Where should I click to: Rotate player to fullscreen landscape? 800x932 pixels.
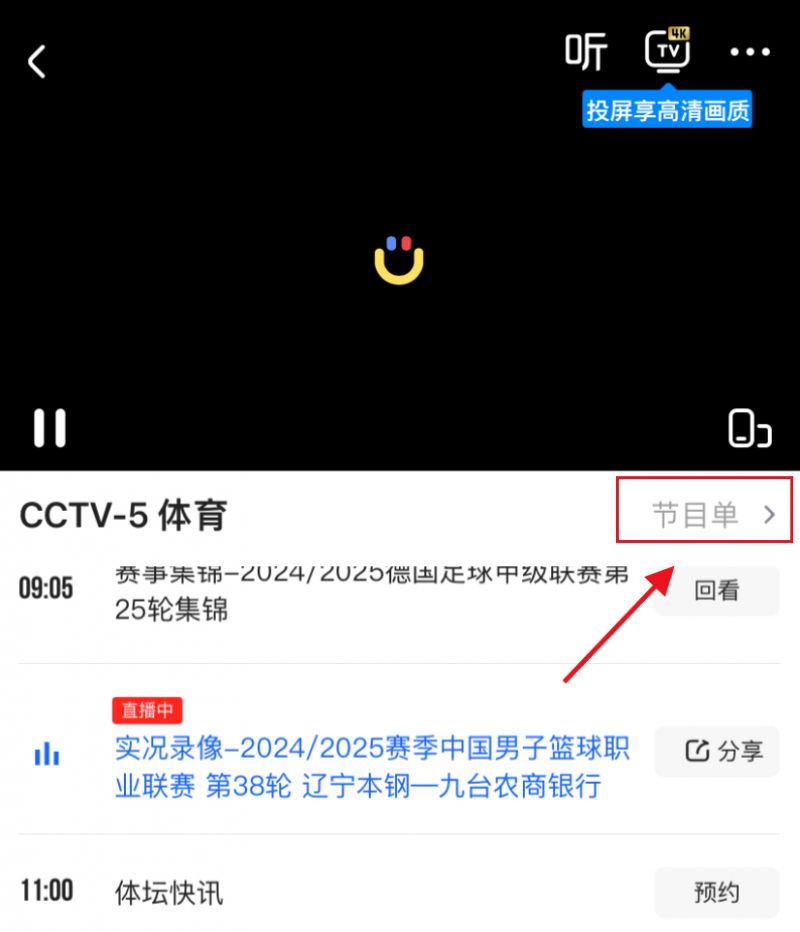(749, 427)
